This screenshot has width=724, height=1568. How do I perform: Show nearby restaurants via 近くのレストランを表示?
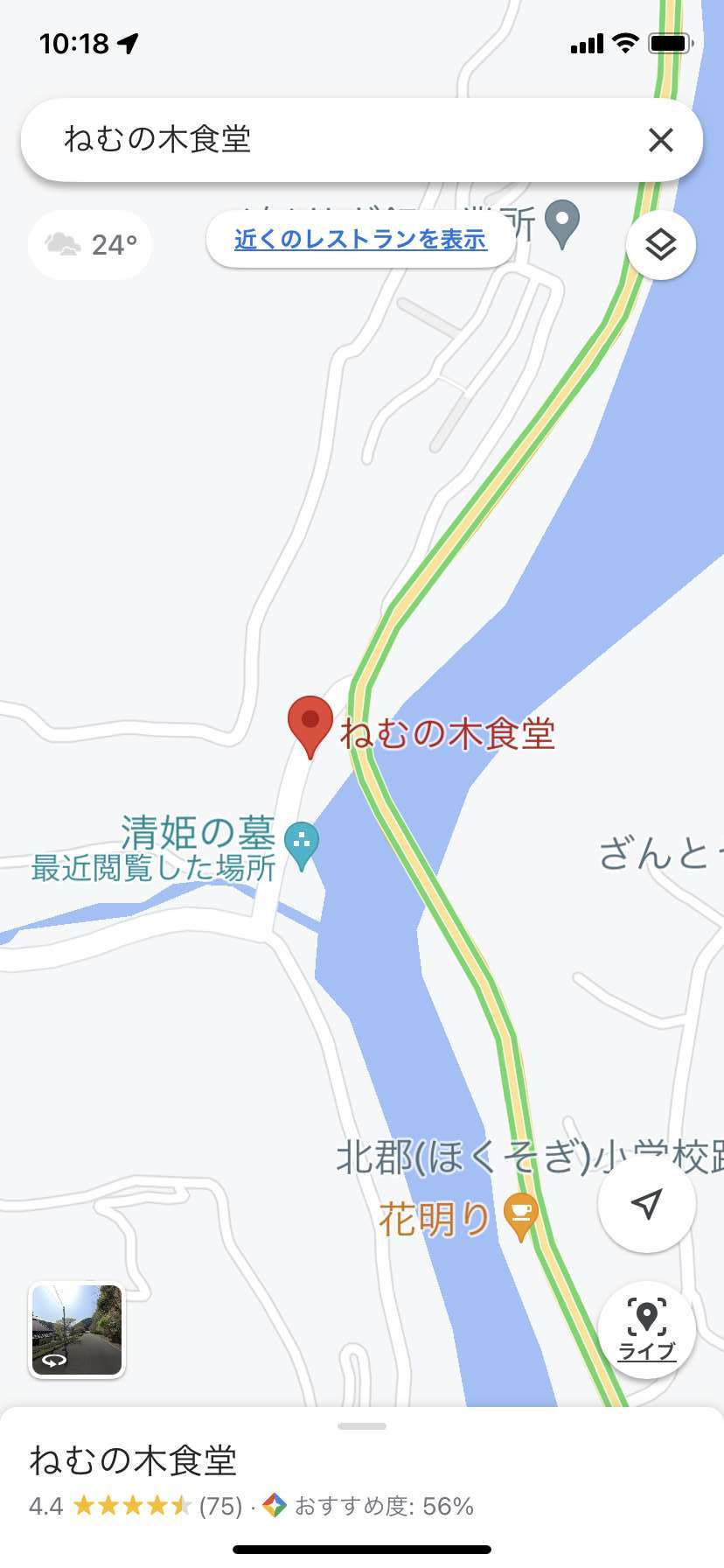[360, 239]
